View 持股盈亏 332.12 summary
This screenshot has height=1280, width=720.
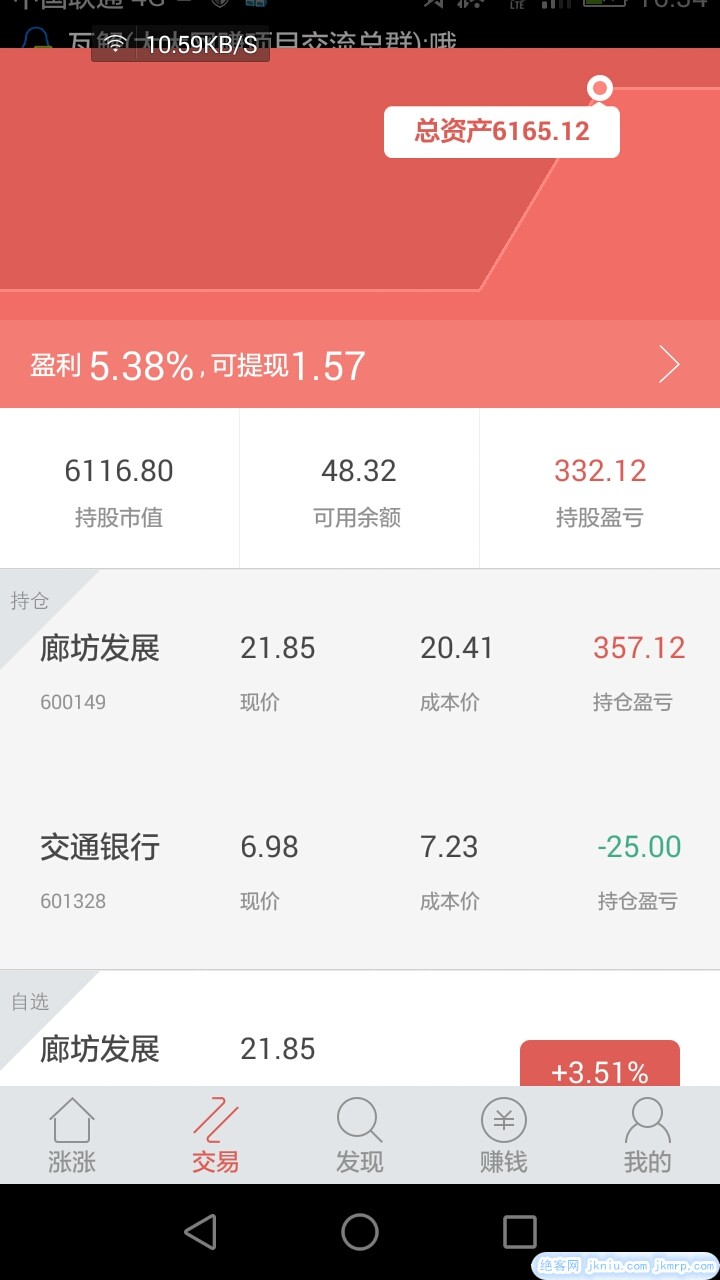pyautogui.click(x=600, y=490)
